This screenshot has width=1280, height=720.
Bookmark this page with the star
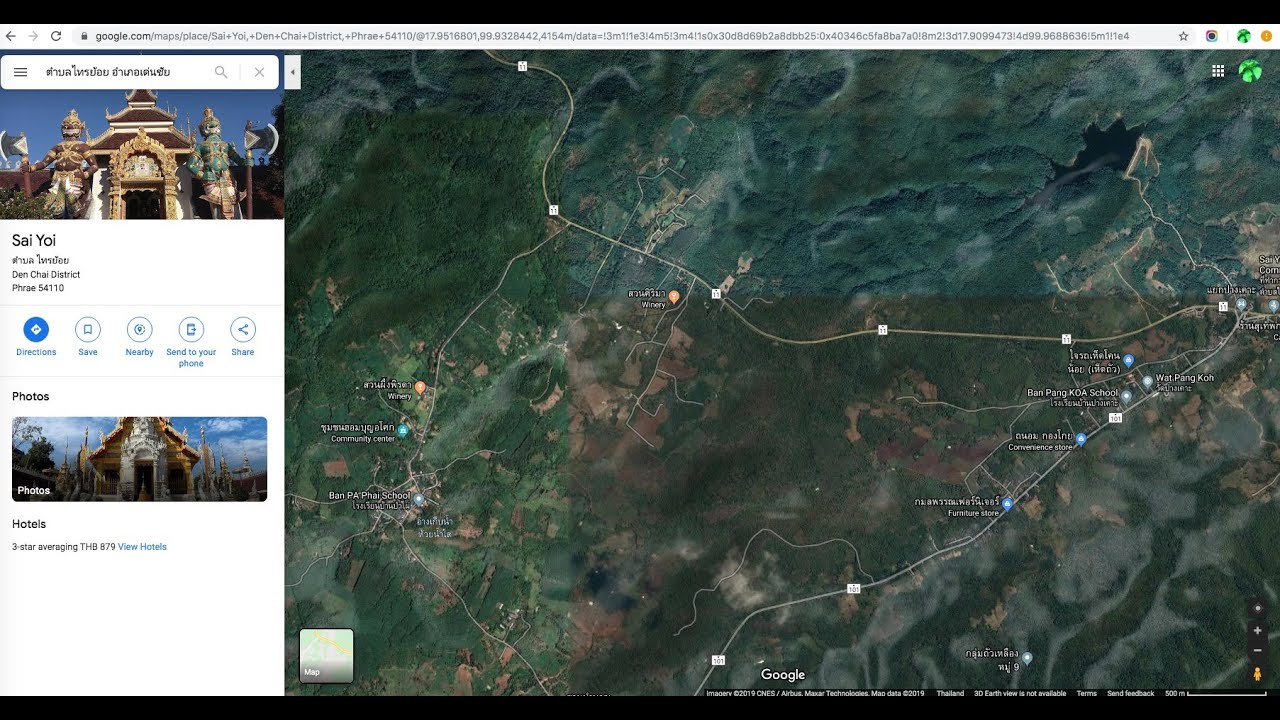pos(1184,36)
